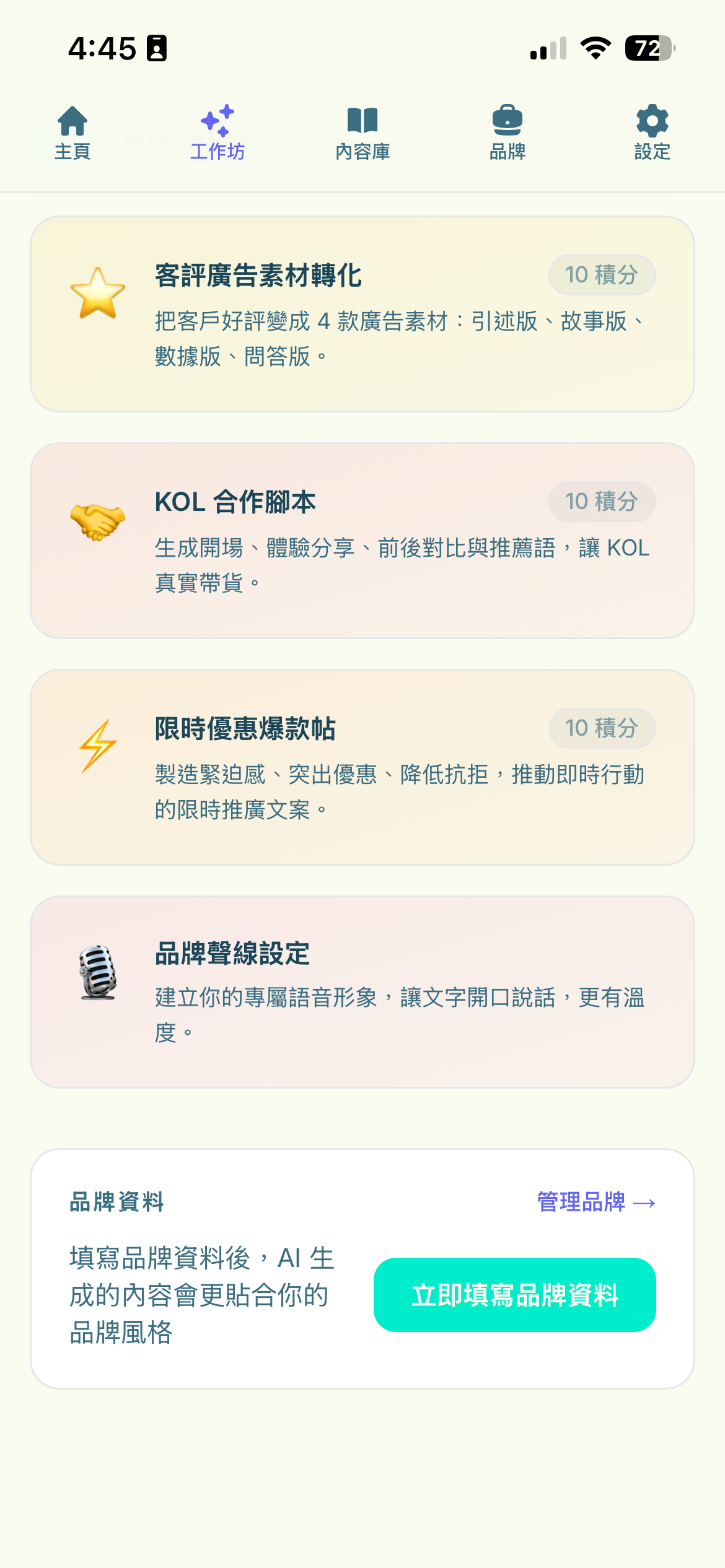This screenshot has width=725, height=1568.
Task: Select the 工作坊 tab
Action: point(217,133)
